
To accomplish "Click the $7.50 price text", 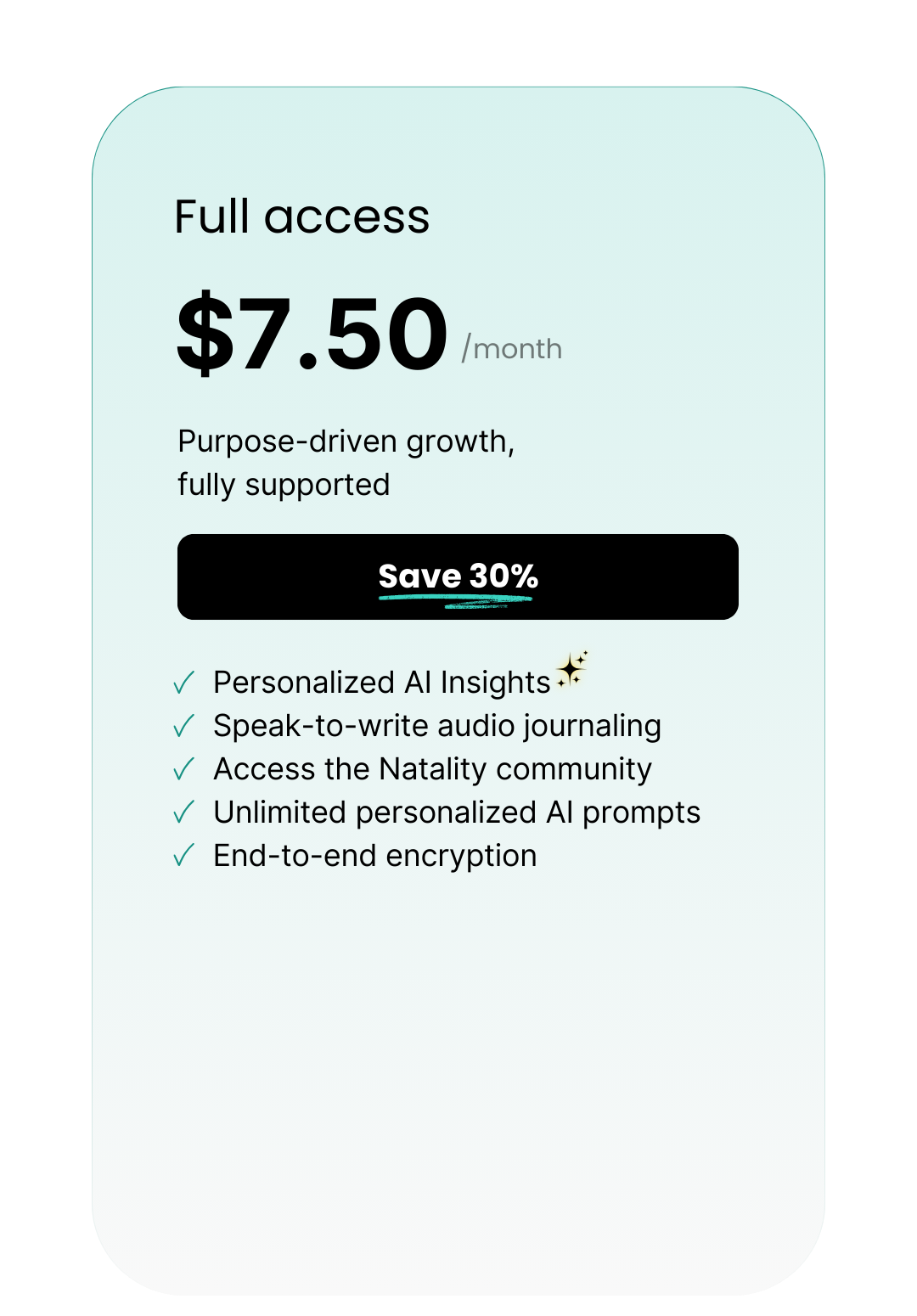I will click(310, 334).
